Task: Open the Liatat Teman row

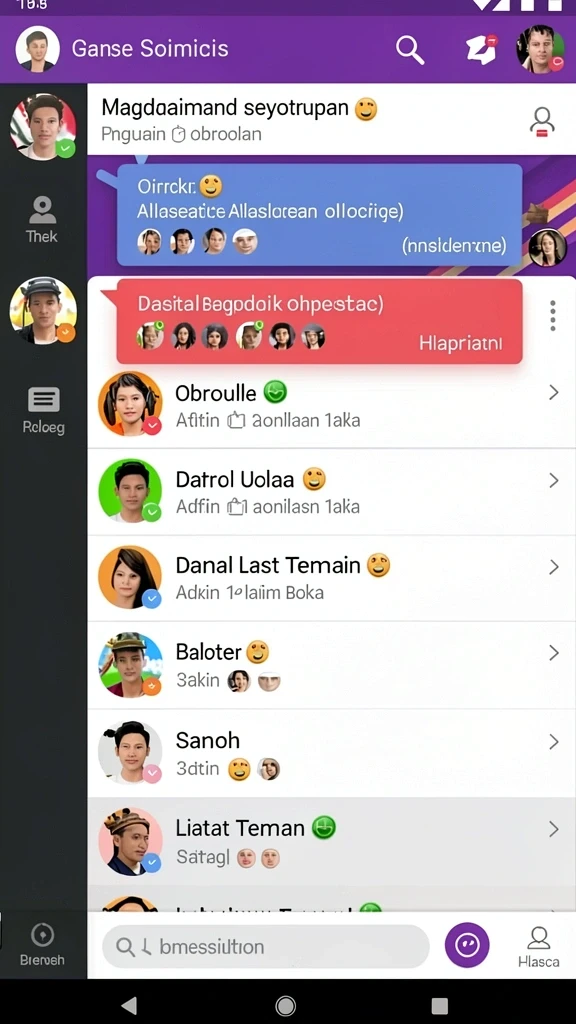Action: (x=332, y=841)
